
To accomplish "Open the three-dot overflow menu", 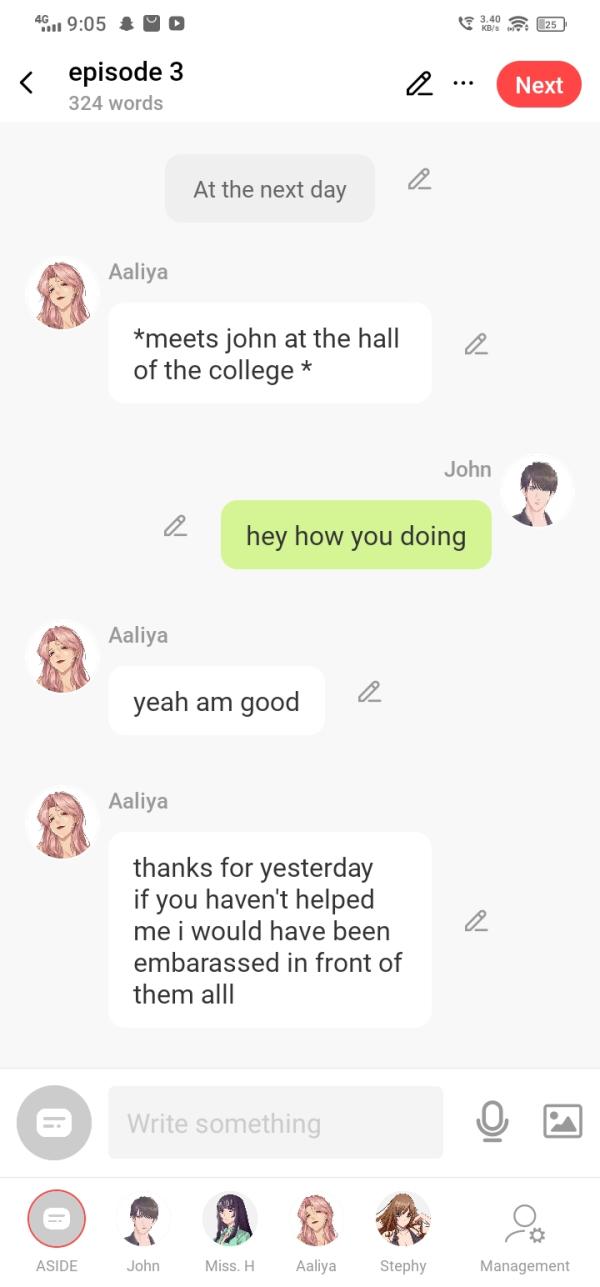I will pyautogui.click(x=463, y=84).
